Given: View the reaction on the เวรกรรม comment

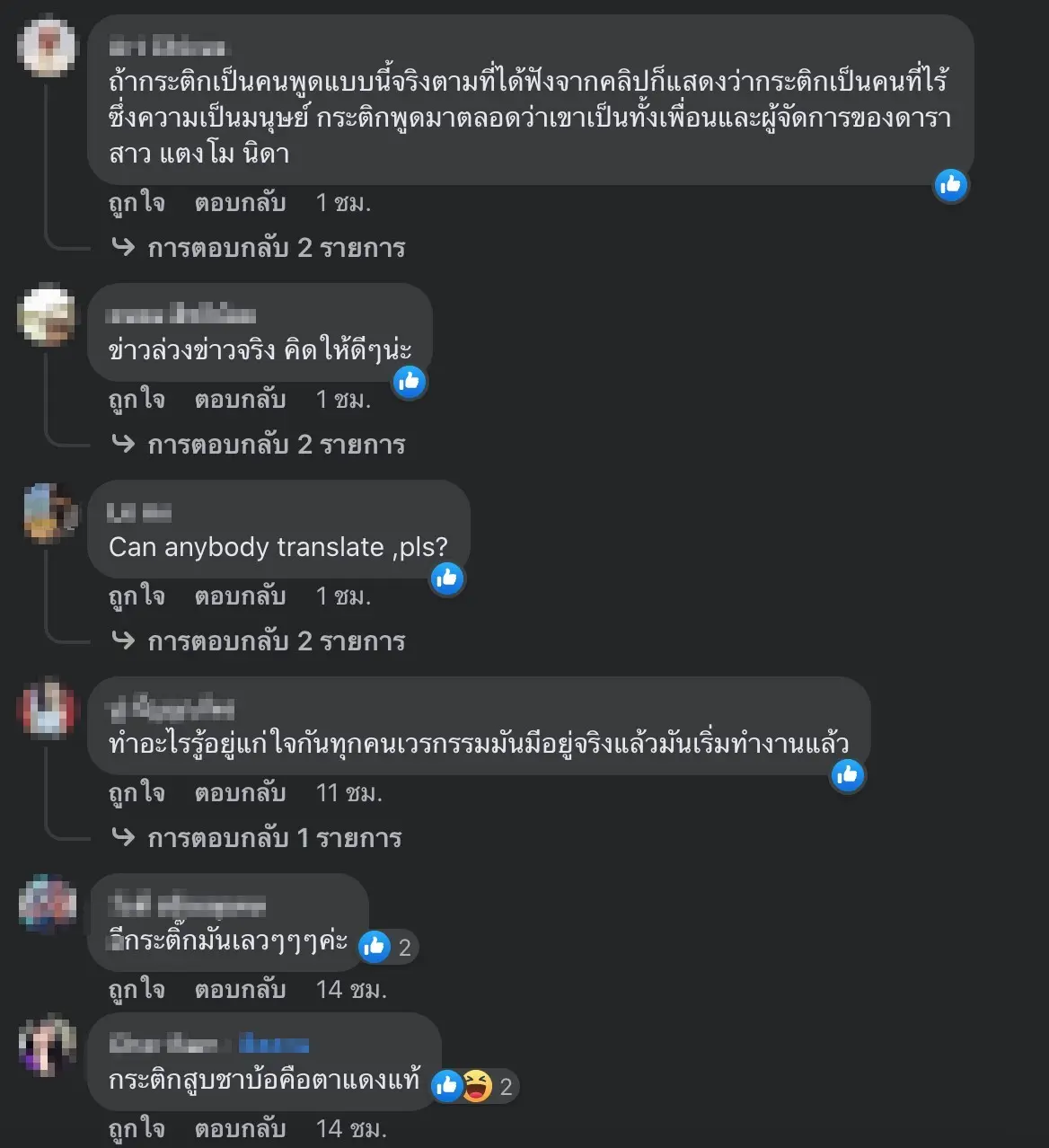Looking at the screenshot, I should (x=847, y=775).
